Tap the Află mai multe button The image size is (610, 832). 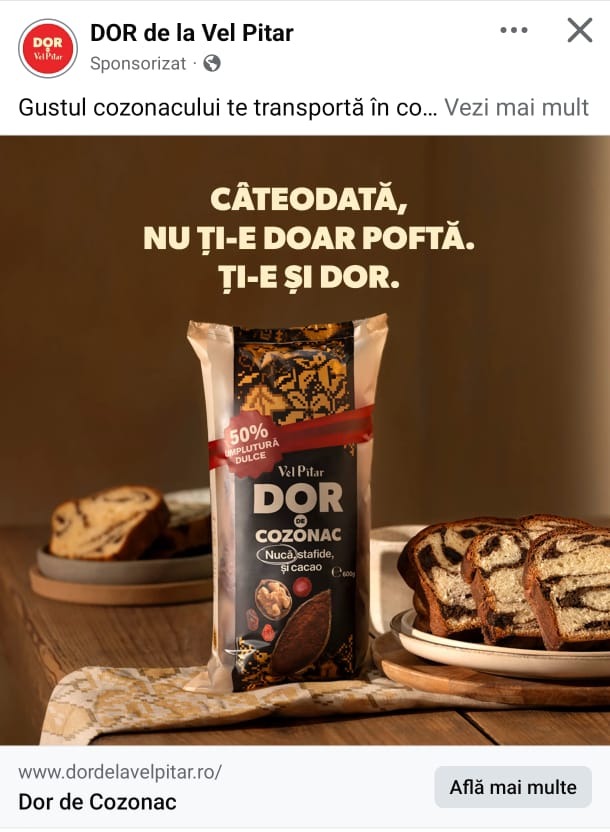click(x=512, y=787)
